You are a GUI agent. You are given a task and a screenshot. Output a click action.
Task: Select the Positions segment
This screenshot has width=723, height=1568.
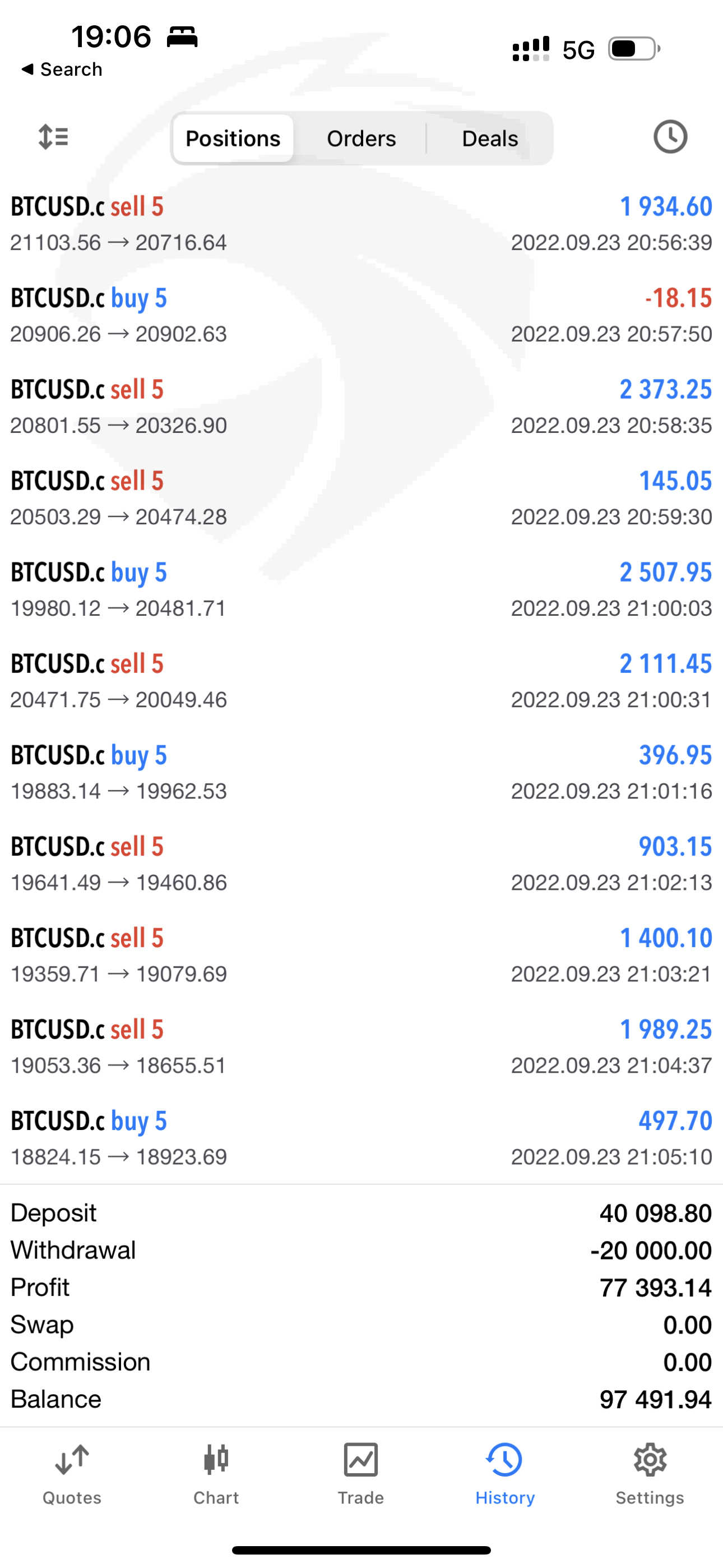pyautogui.click(x=233, y=138)
